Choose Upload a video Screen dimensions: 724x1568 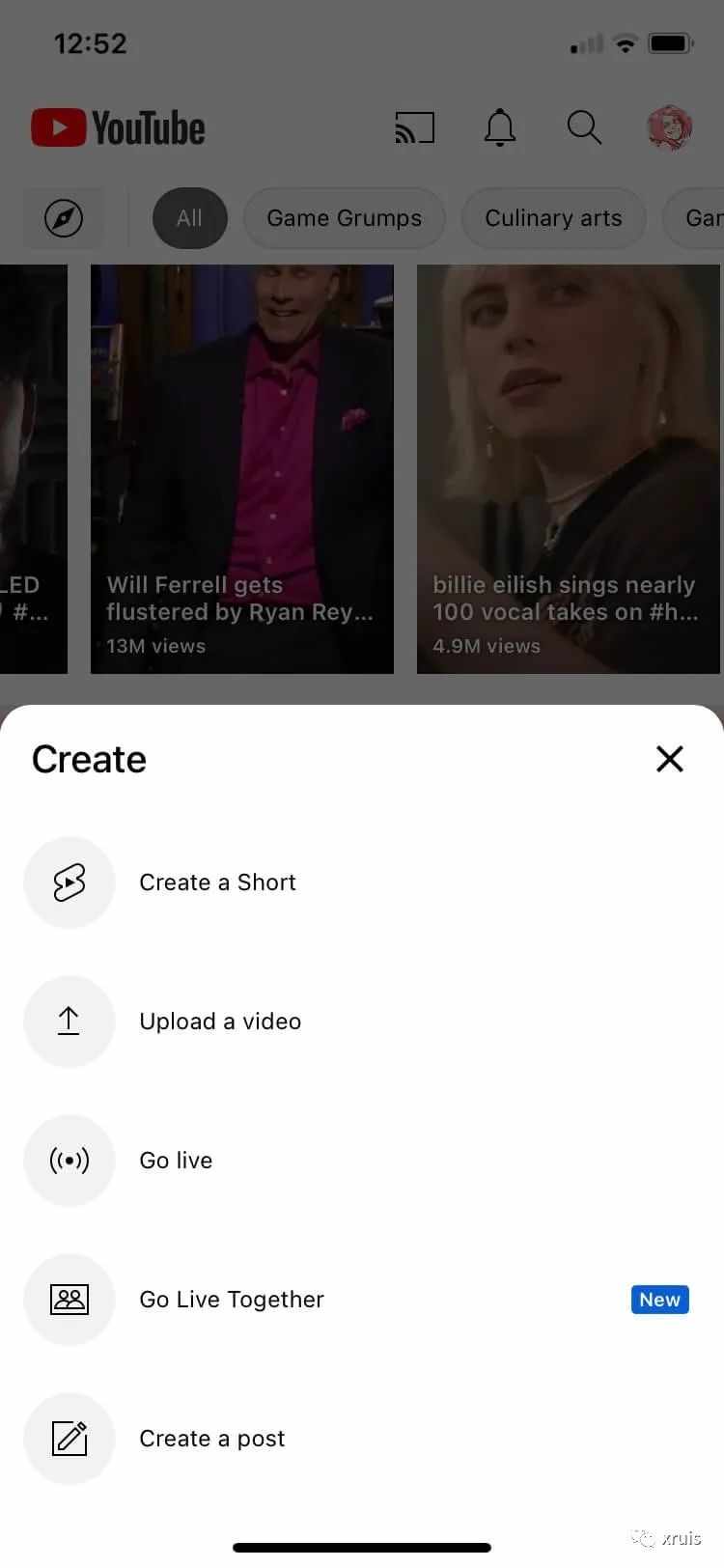[x=220, y=1022]
